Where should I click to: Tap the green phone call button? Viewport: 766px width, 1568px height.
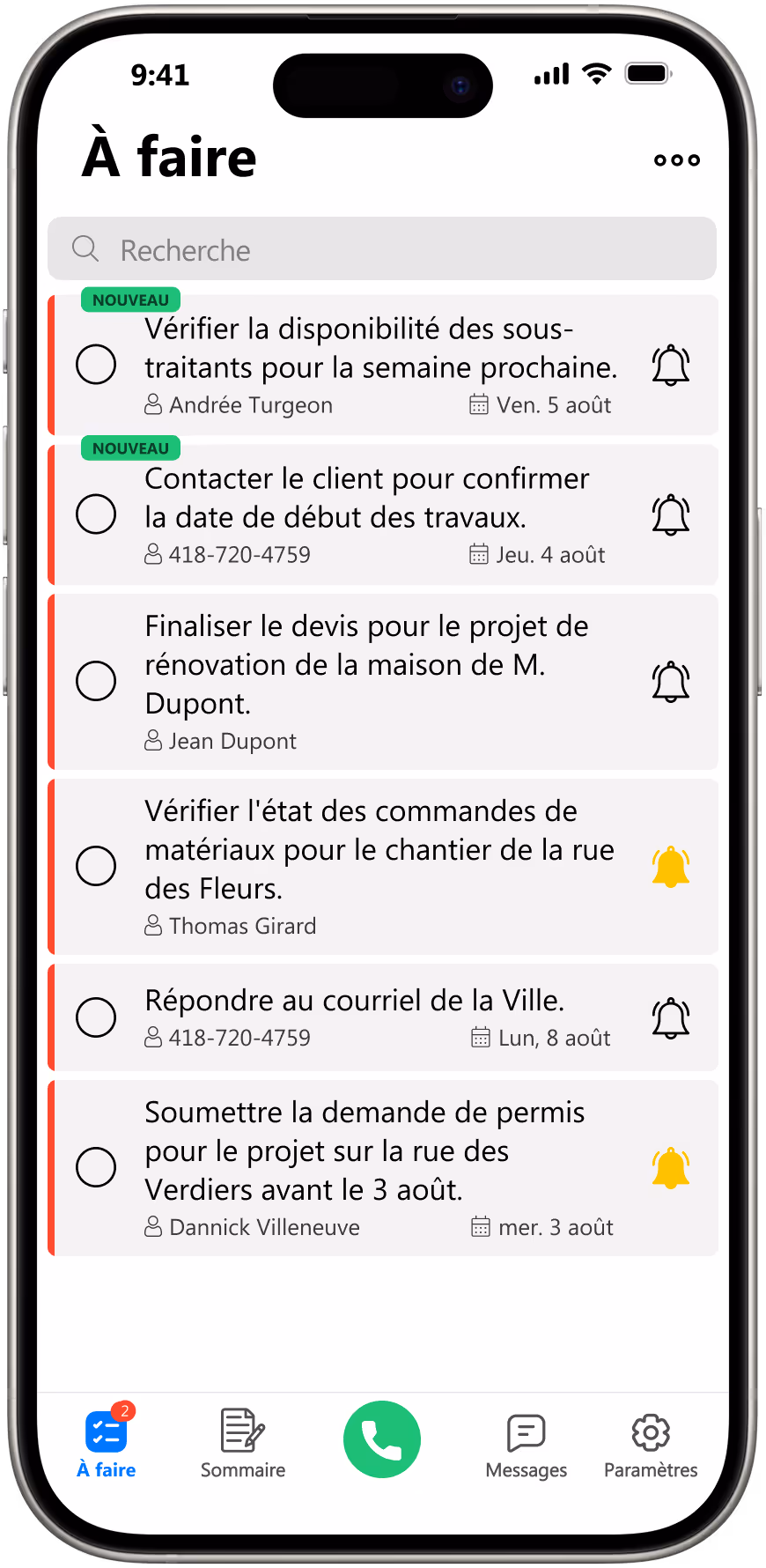[x=382, y=1439]
